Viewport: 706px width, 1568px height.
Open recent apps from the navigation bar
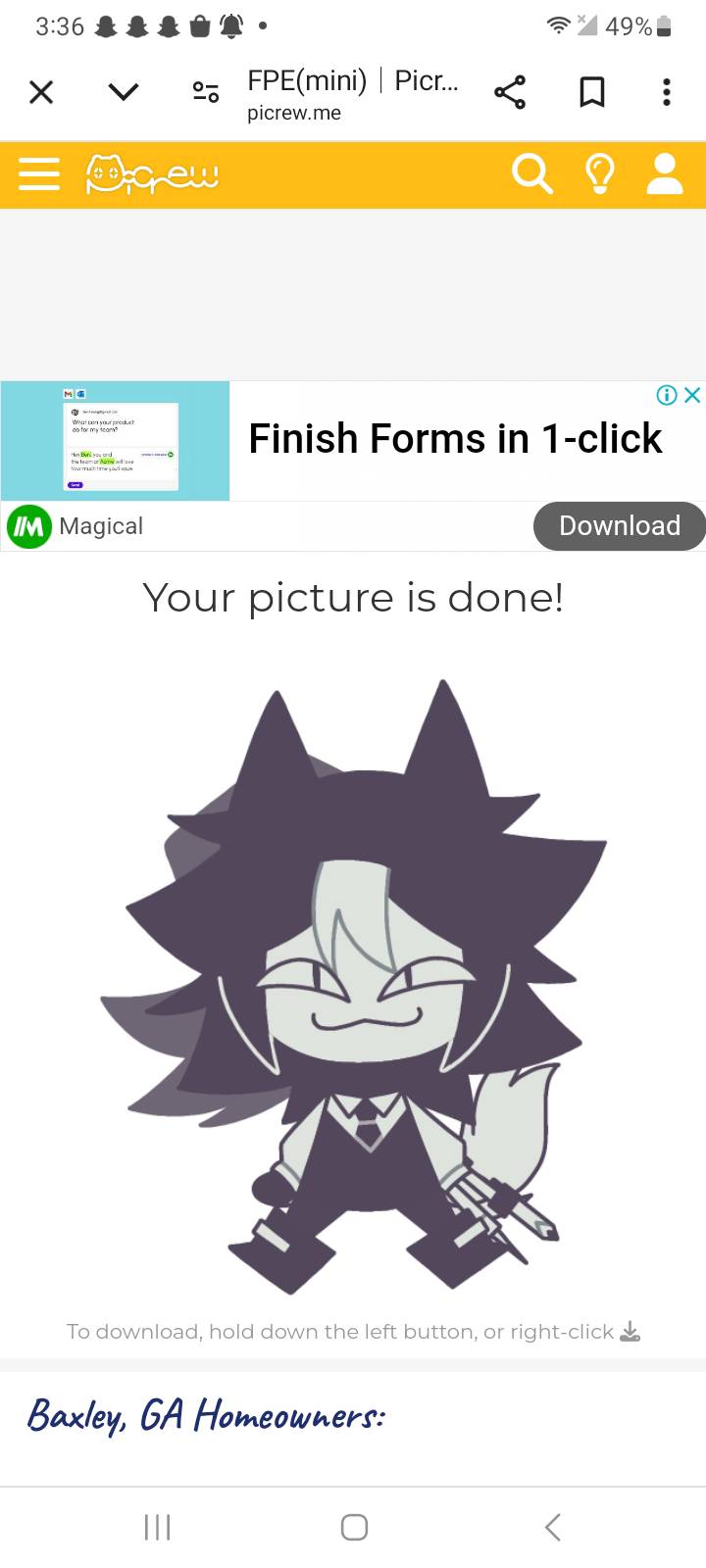click(157, 1527)
